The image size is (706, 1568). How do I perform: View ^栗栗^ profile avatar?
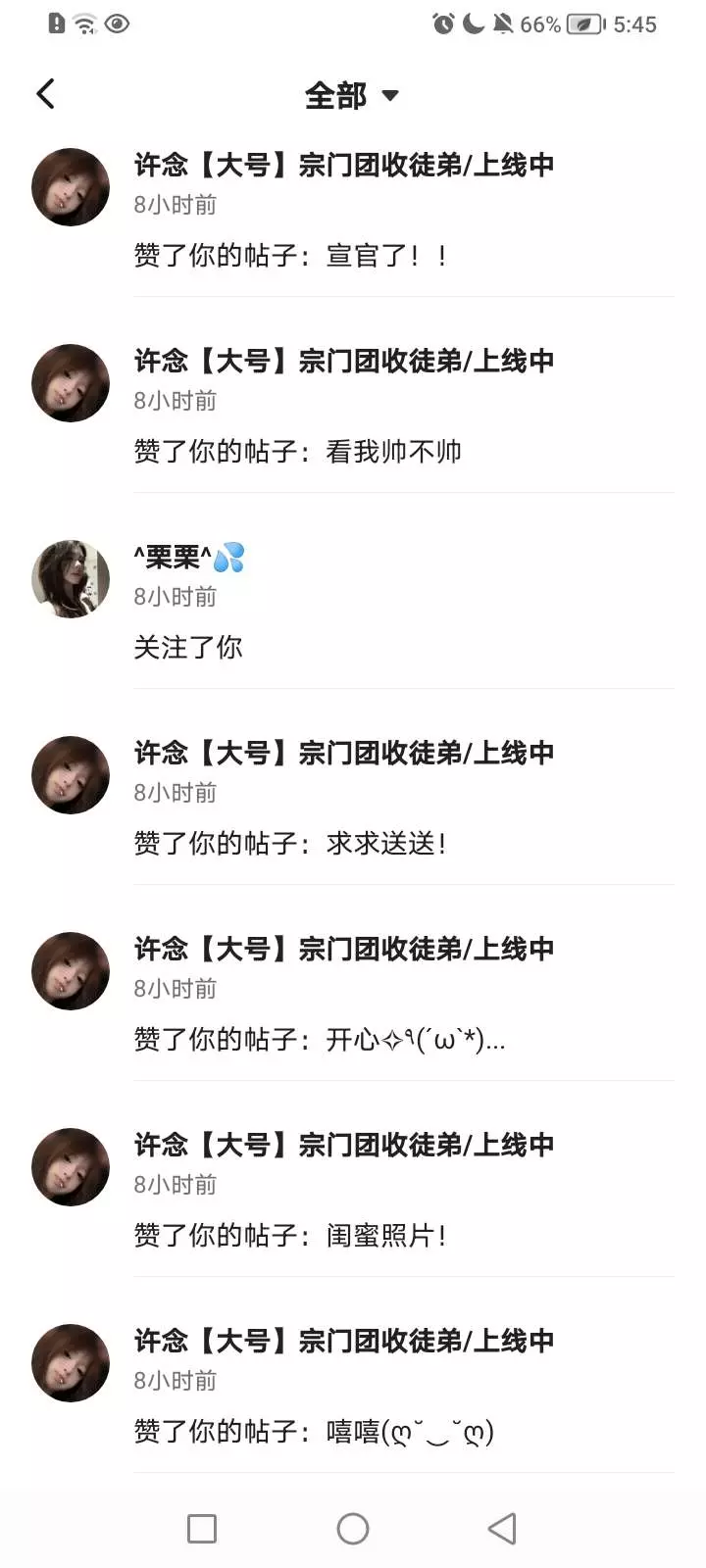click(x=71, y=579)
